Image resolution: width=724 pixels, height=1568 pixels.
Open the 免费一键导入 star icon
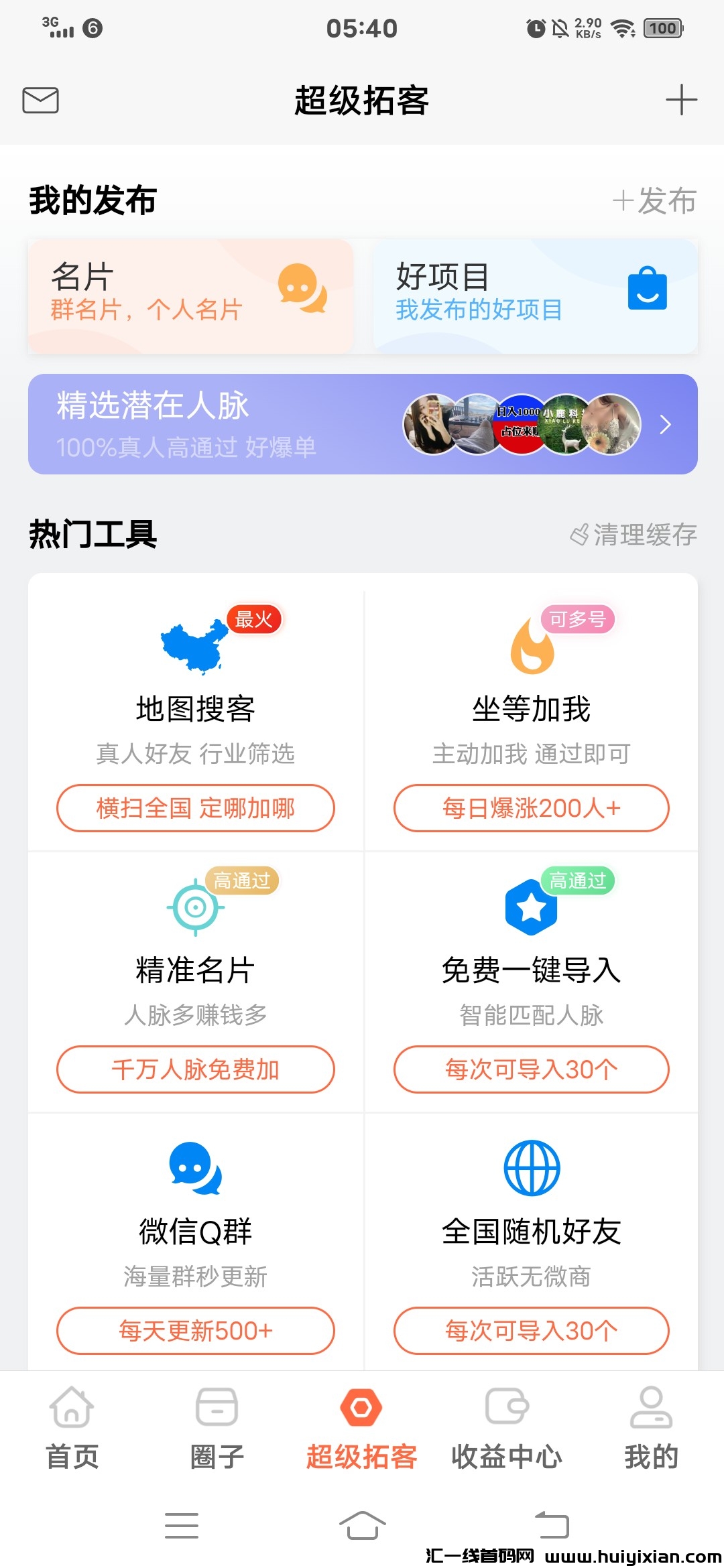532,906
